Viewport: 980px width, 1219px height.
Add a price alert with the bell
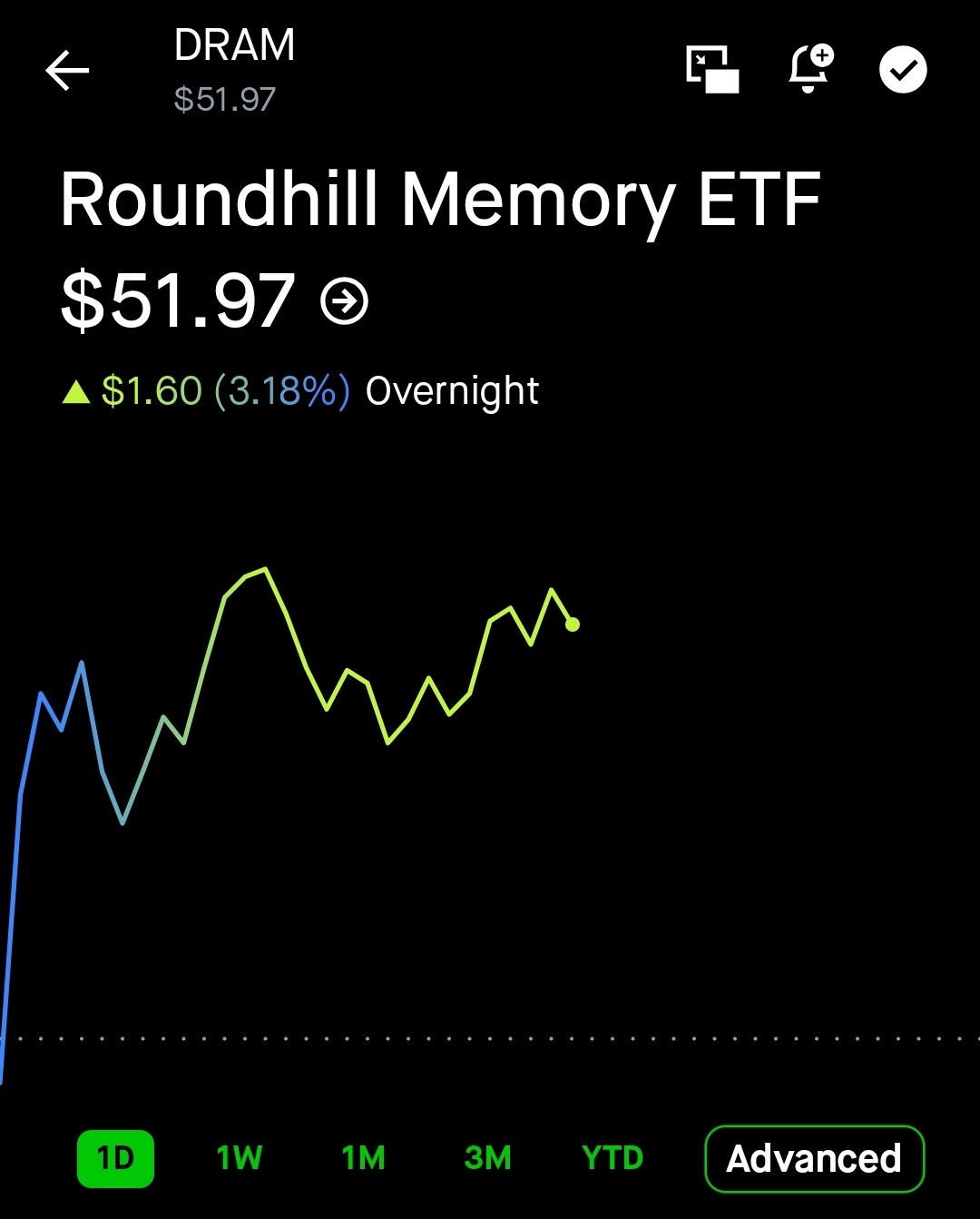click(x=810, y=68)
